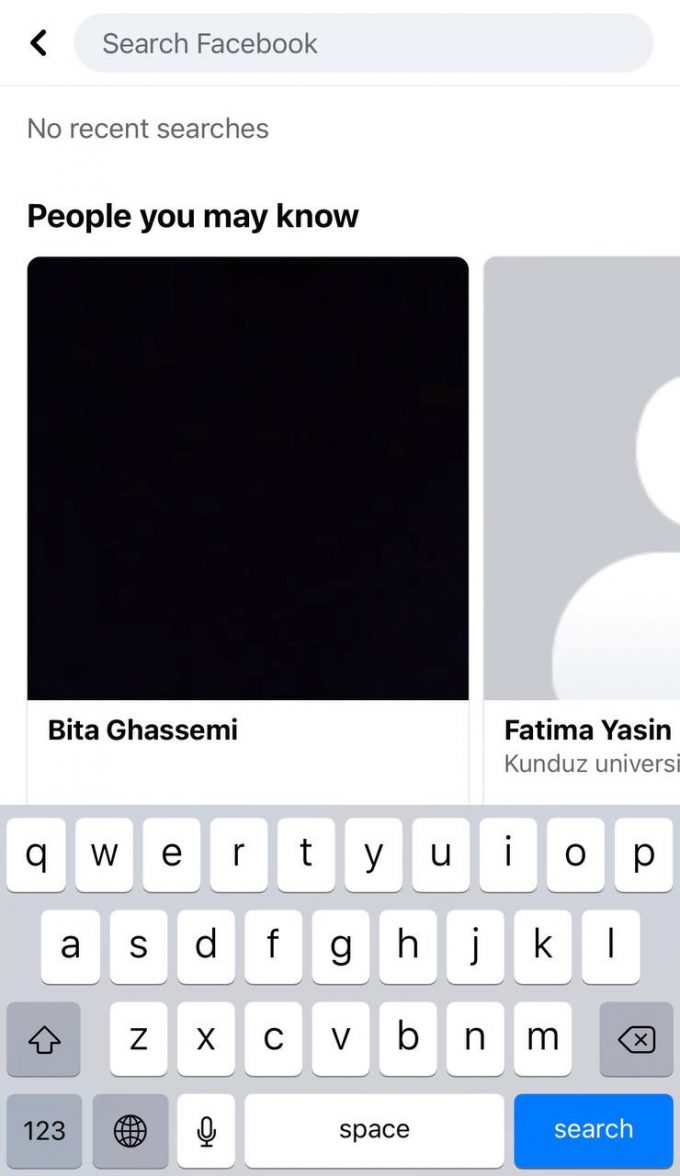The width and height of the screenshot is (680, 1176).
Task: Switch keyboard to 123 numbers layout
Action: click(x=44, y=1130)
